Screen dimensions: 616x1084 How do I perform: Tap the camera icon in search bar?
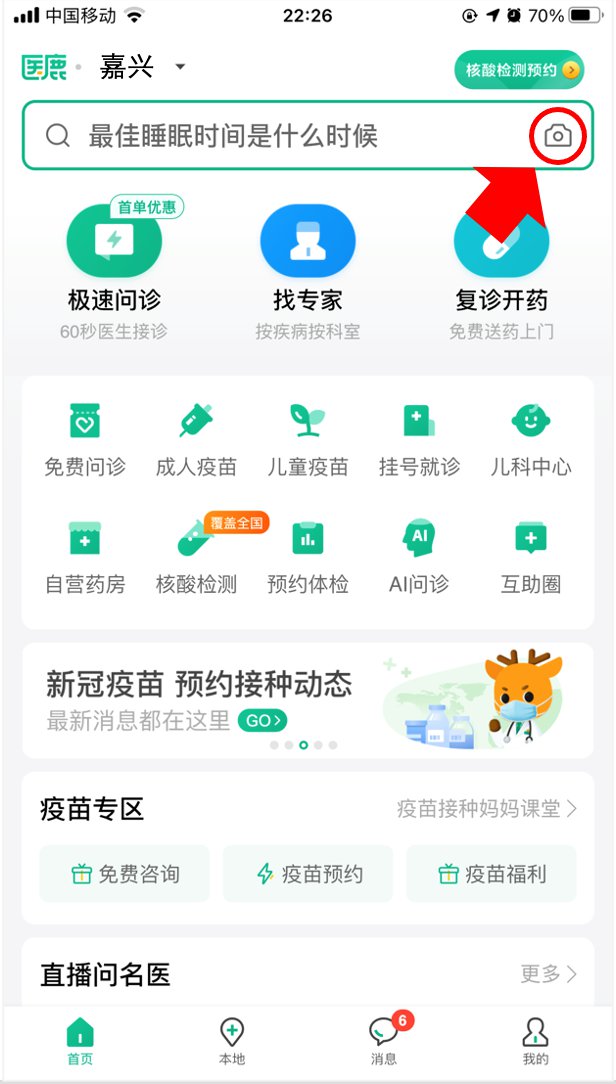click(x=558, y=136)
